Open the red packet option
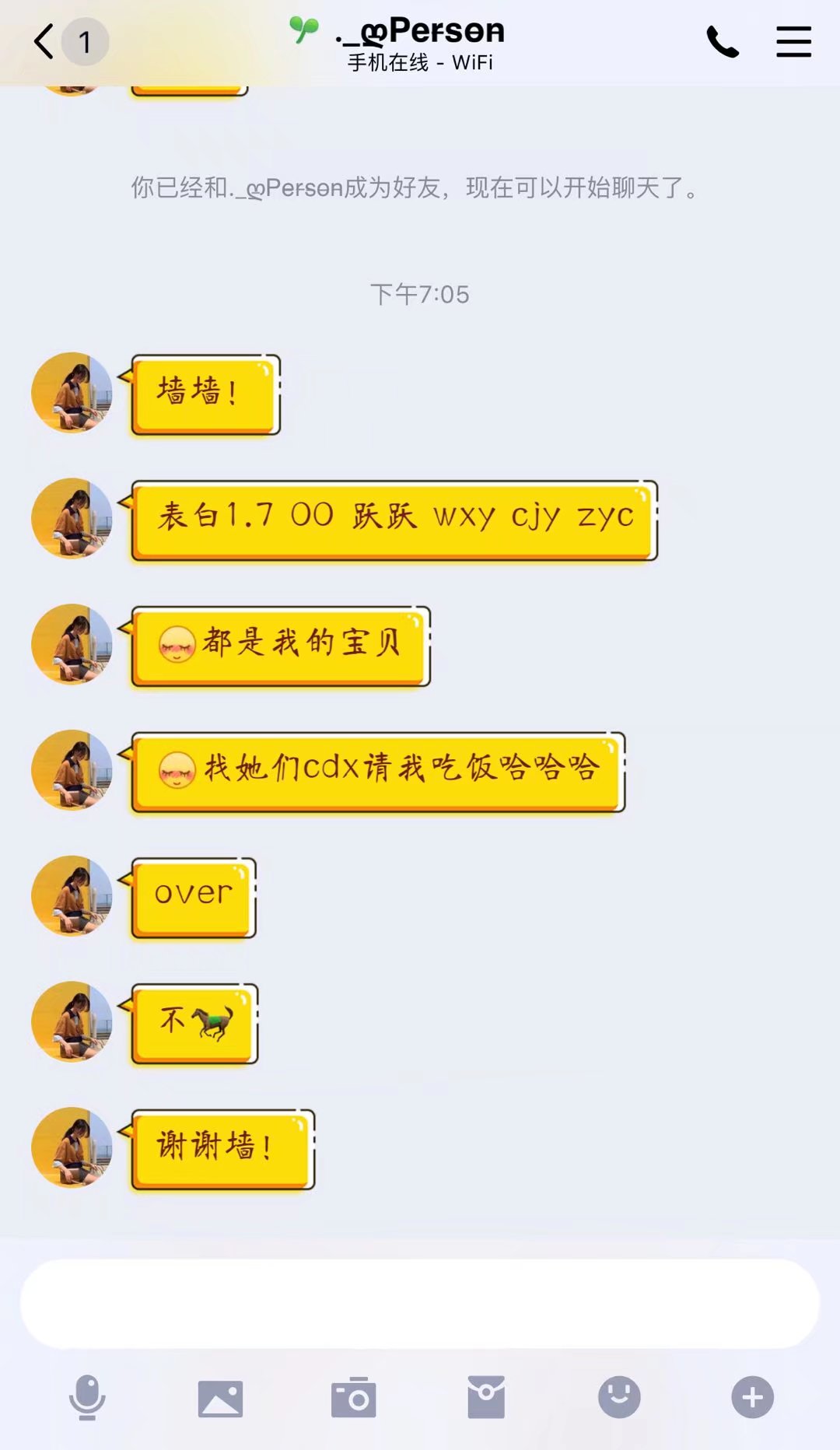 tap(486, 1397)
